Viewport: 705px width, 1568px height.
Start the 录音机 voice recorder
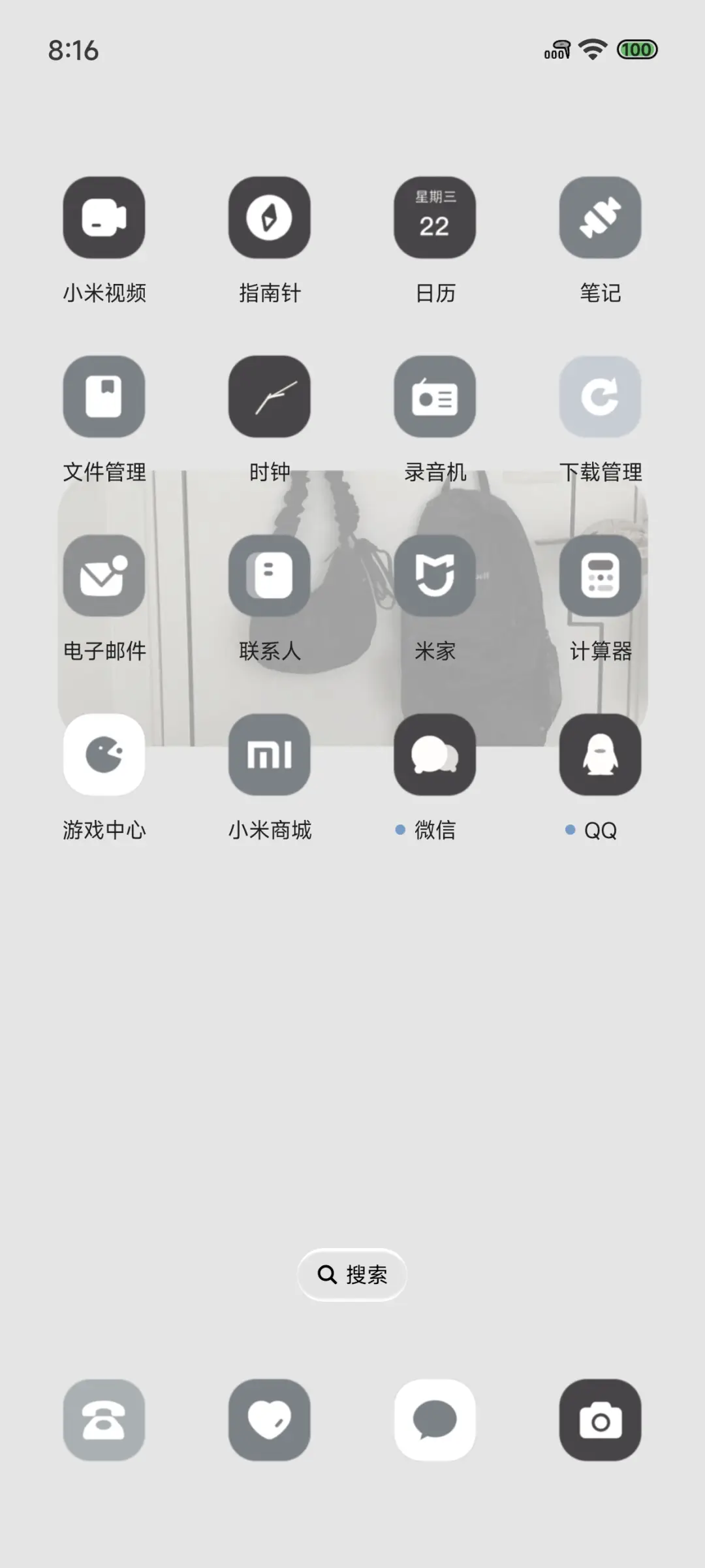point(435,398)
